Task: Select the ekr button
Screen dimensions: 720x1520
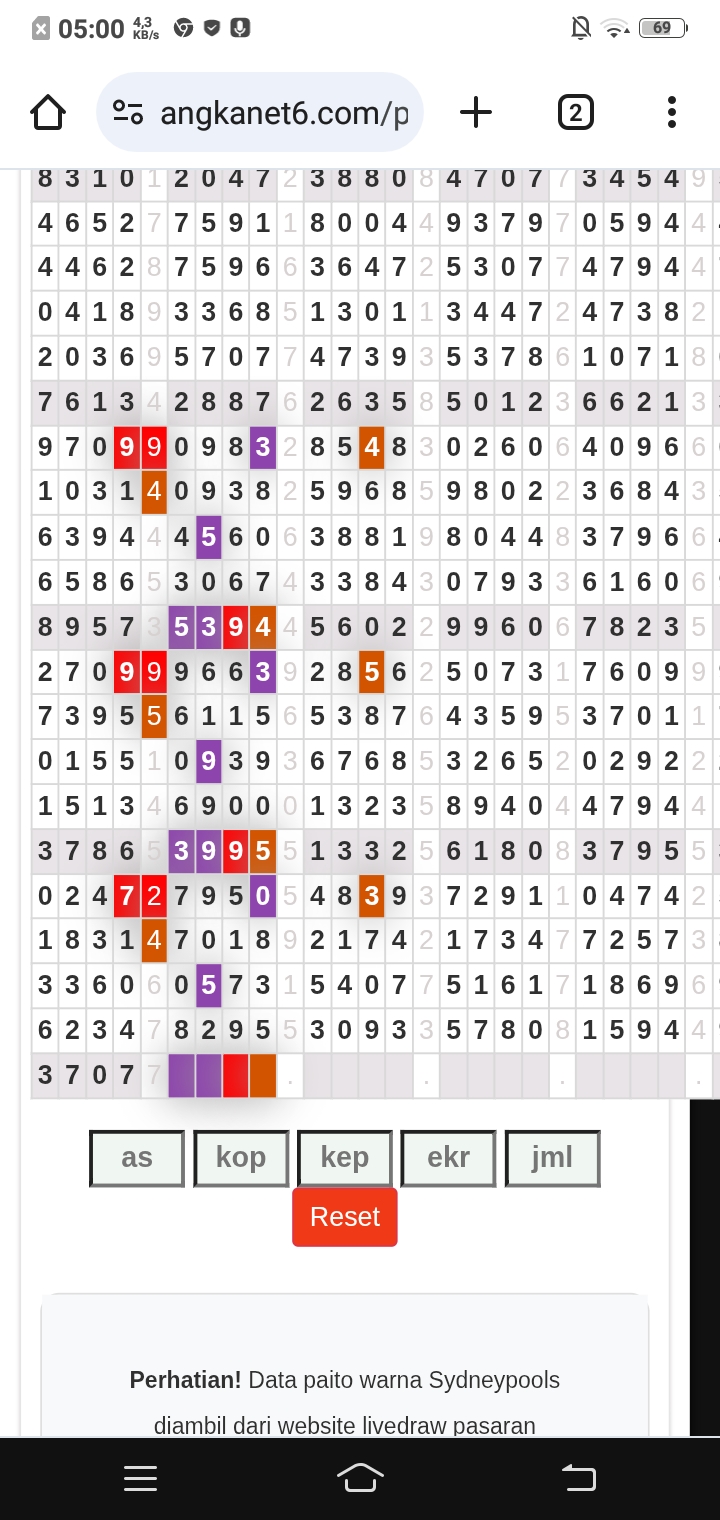Action: (449, 1158)
